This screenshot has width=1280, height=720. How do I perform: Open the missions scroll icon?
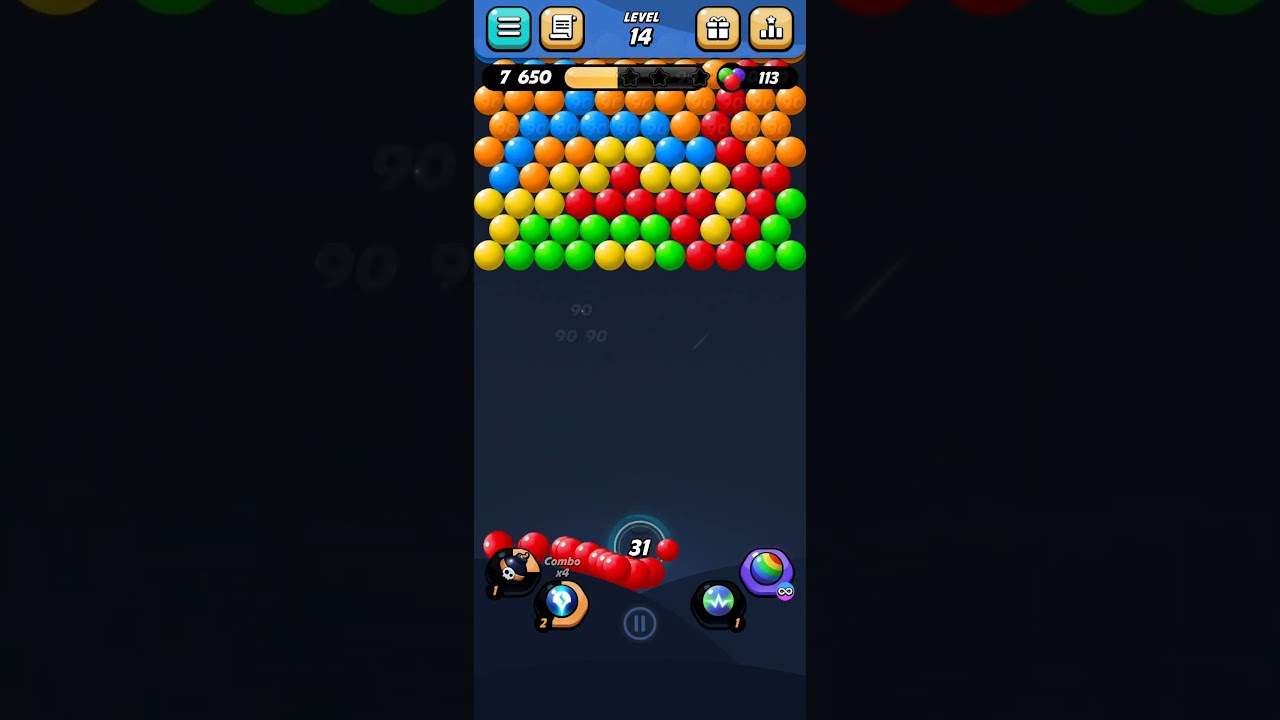(x=561, y=28)
